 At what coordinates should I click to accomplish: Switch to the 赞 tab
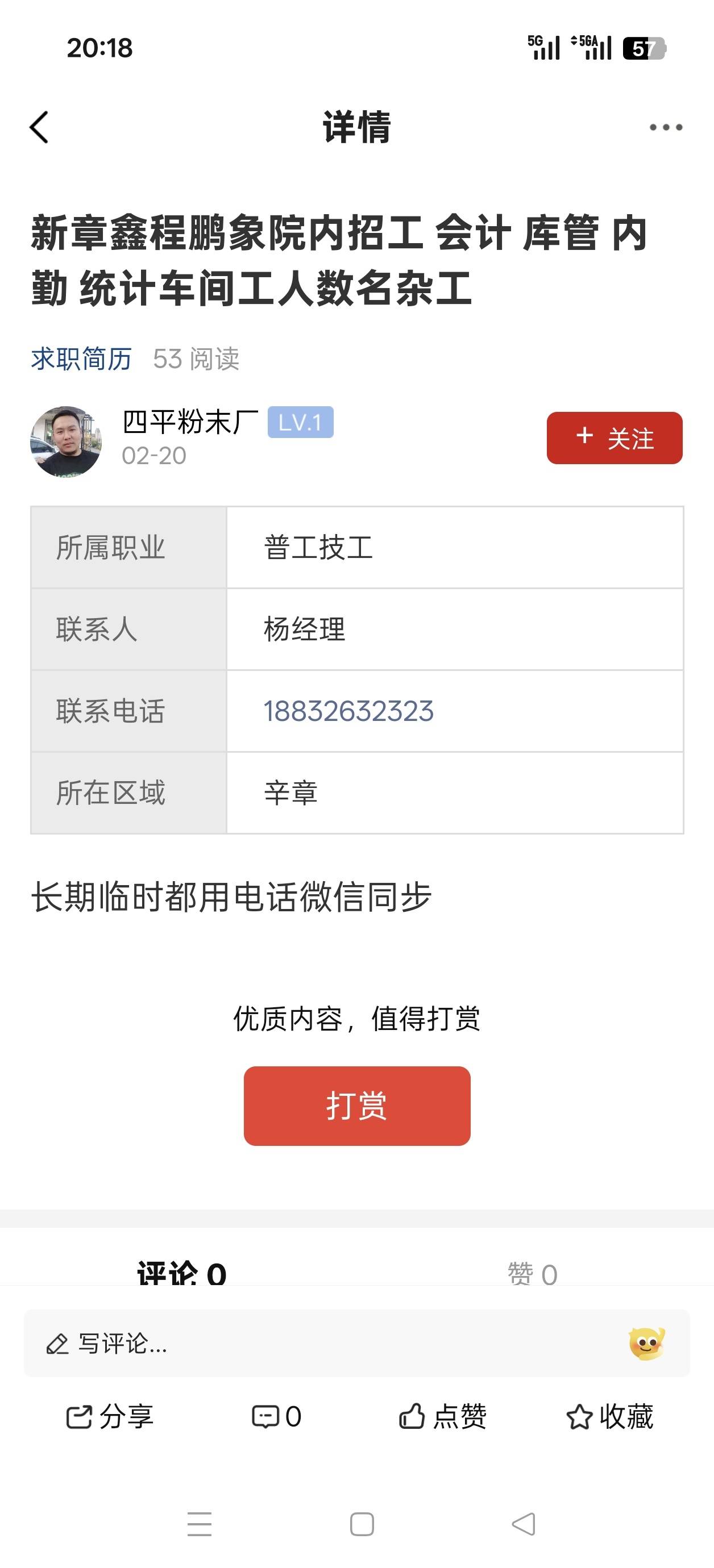click(533, 1273)
